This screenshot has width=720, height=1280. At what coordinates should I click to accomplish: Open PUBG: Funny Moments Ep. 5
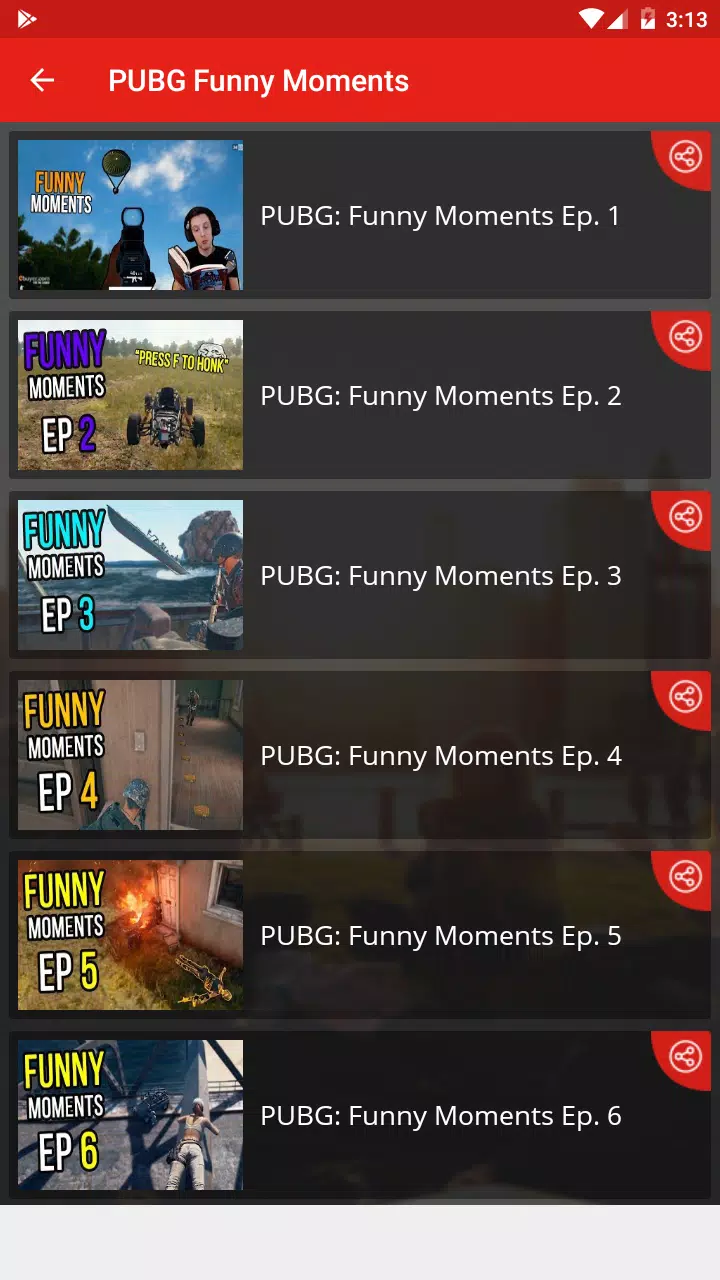pos(440,936)
